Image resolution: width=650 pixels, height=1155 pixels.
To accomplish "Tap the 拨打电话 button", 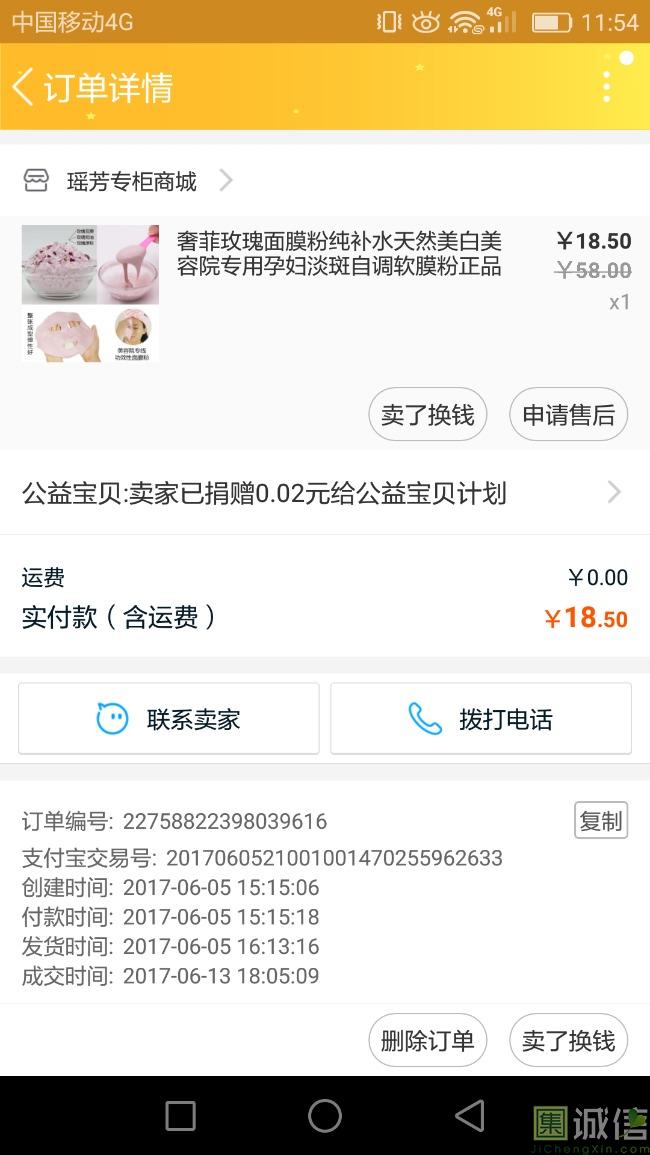I will pos(481,719).
